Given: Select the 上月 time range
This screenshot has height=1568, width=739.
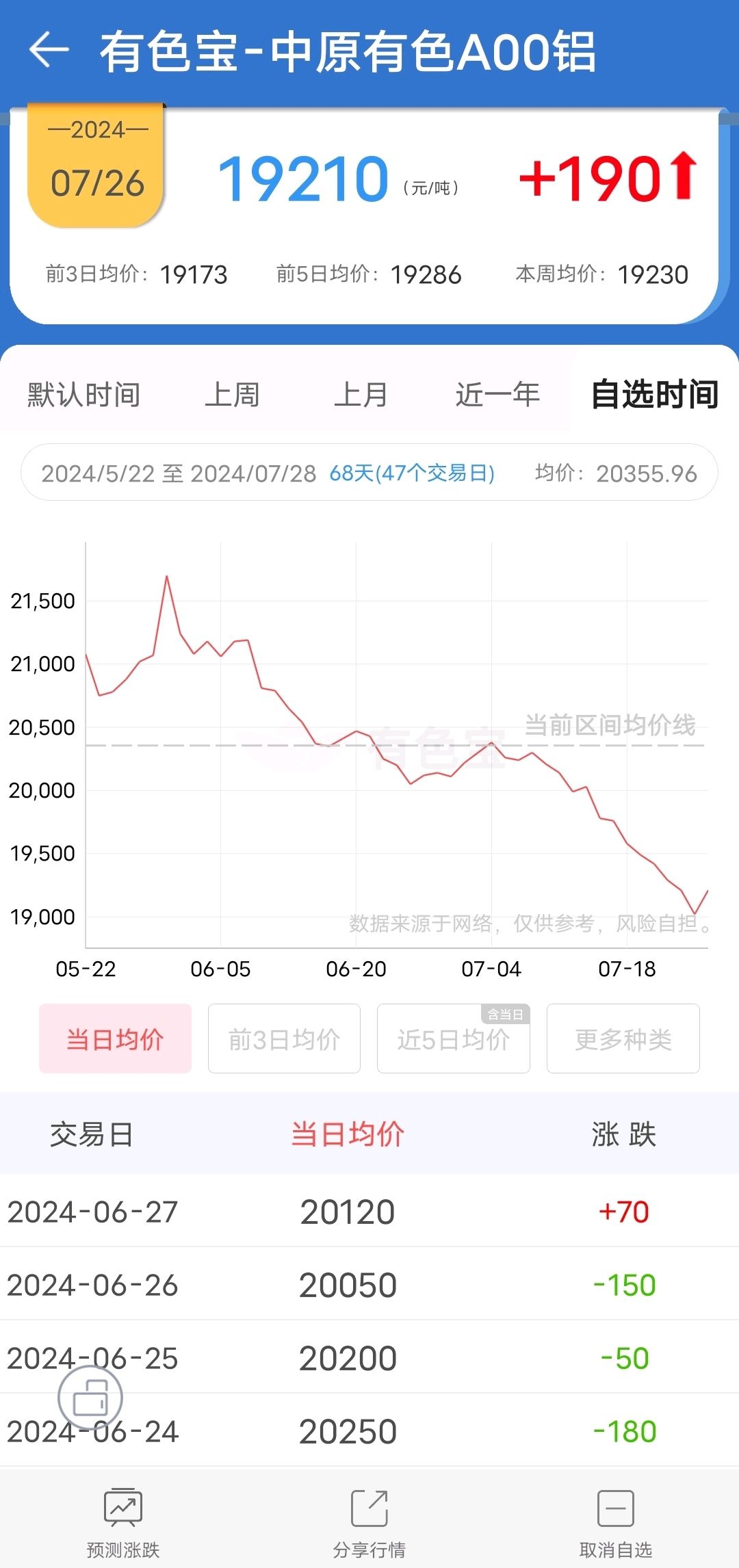Looking at the screenshot, I should 361,395.
